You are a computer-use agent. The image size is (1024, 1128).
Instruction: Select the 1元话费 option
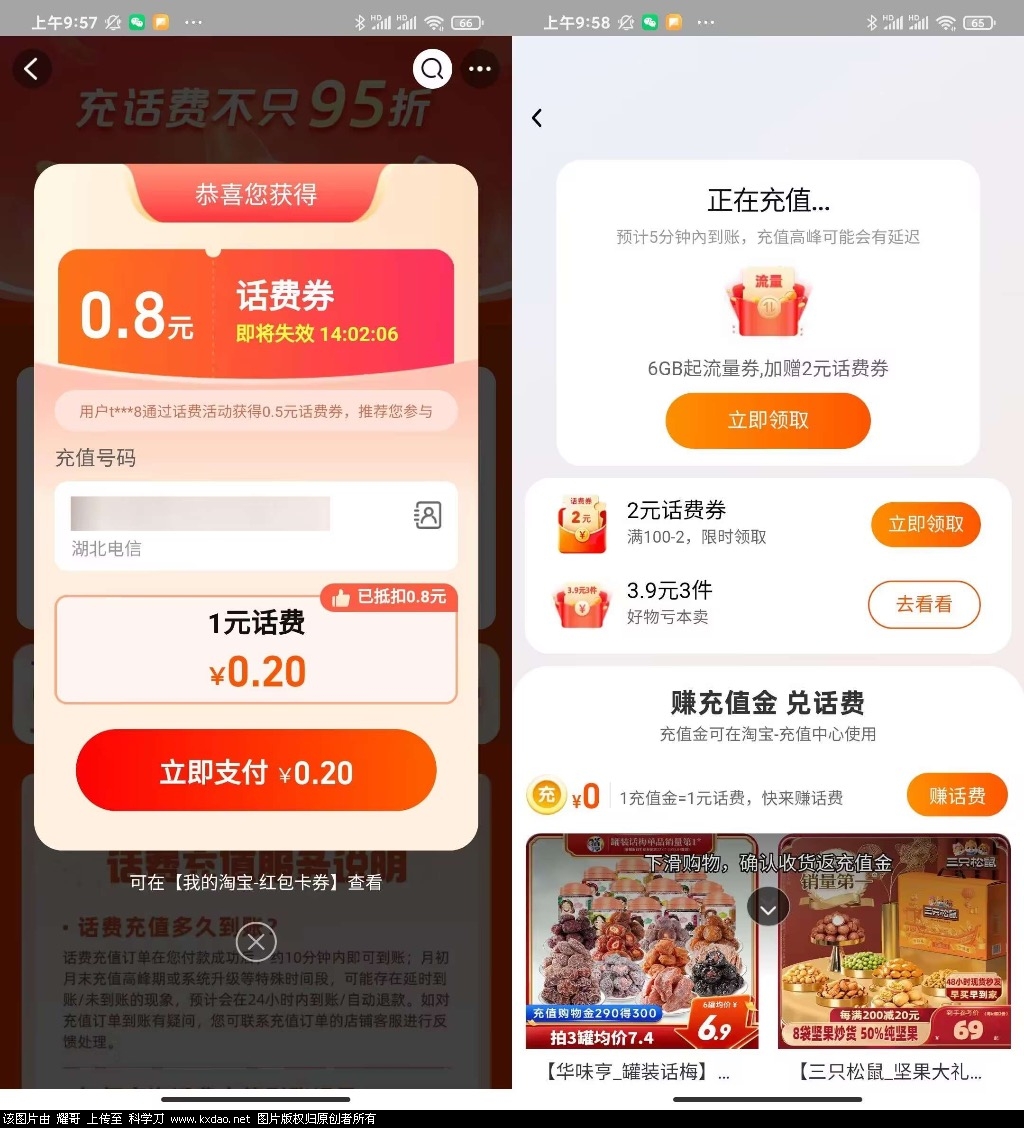pyautogui.click(x=256, y=649)
